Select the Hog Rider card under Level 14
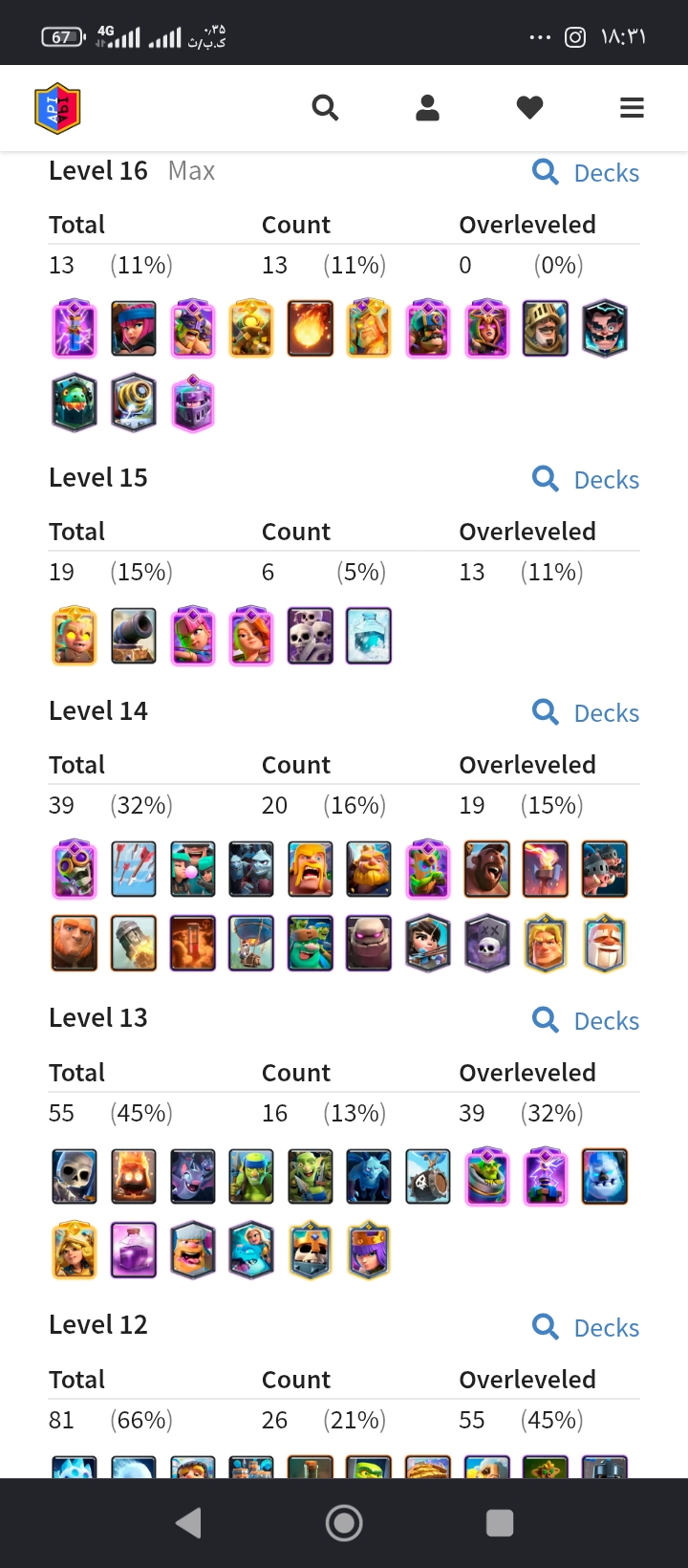The image size is (688, 1568). tap(487, 869)
